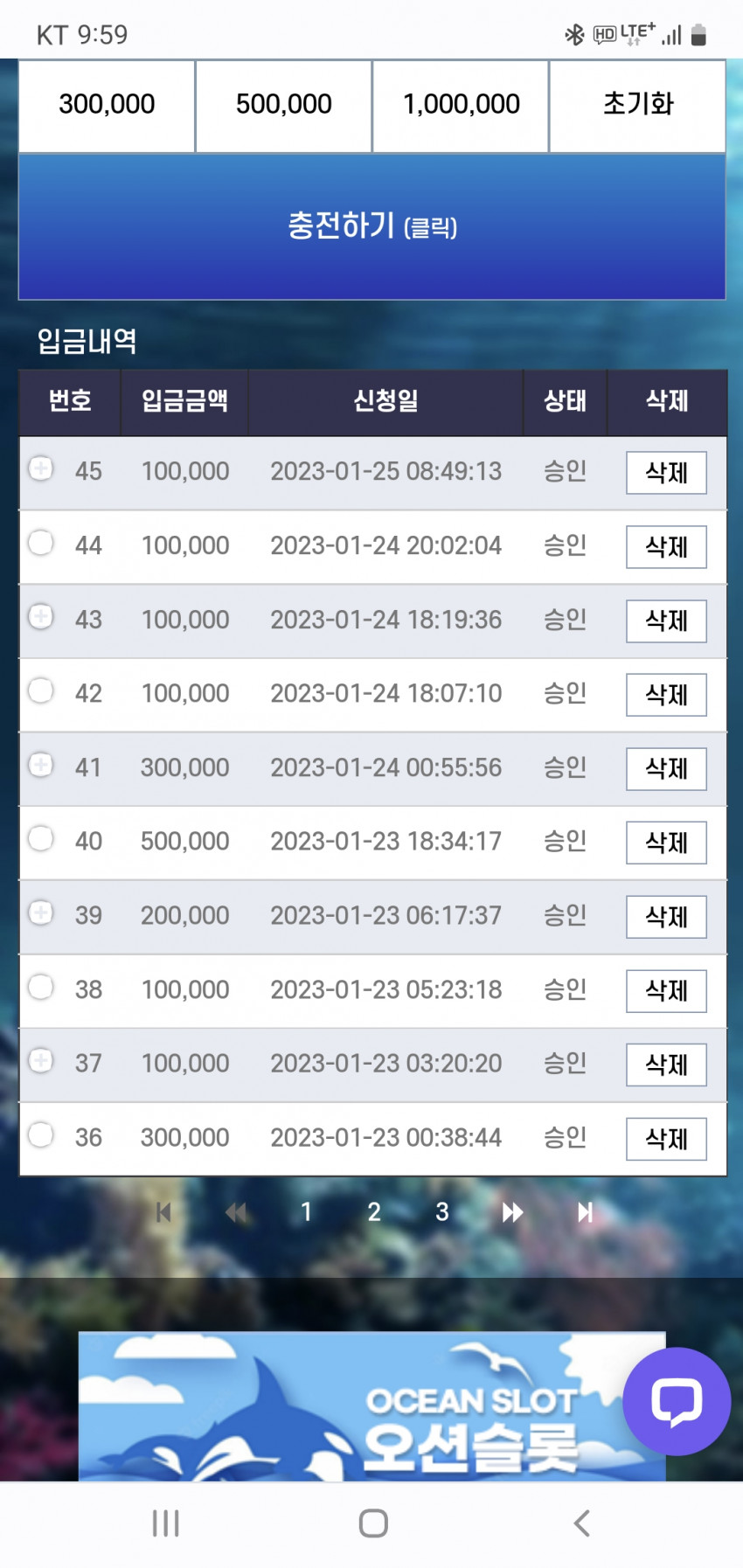
Task: Jump to the next pages with double arrow
Action: 512,1212
